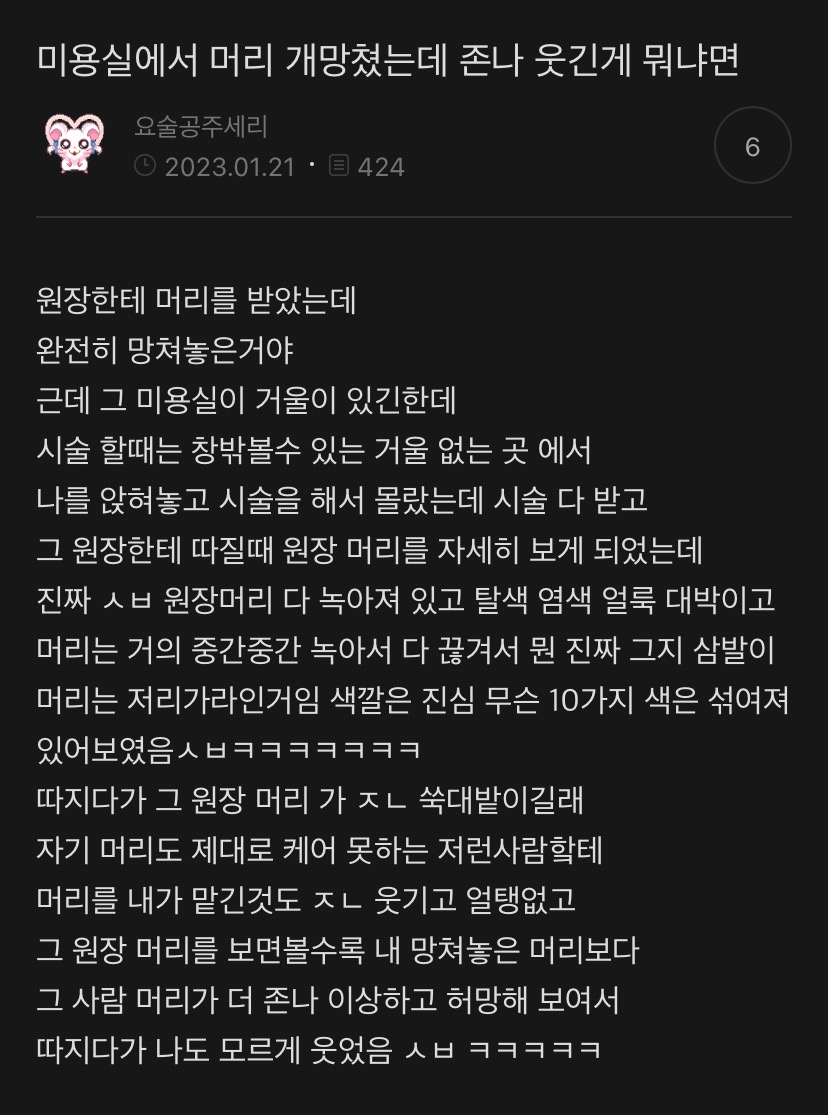Tap the circular comment count button showing 6
The height and width of the screenshot is (1115, 828).
pos(753,146)
